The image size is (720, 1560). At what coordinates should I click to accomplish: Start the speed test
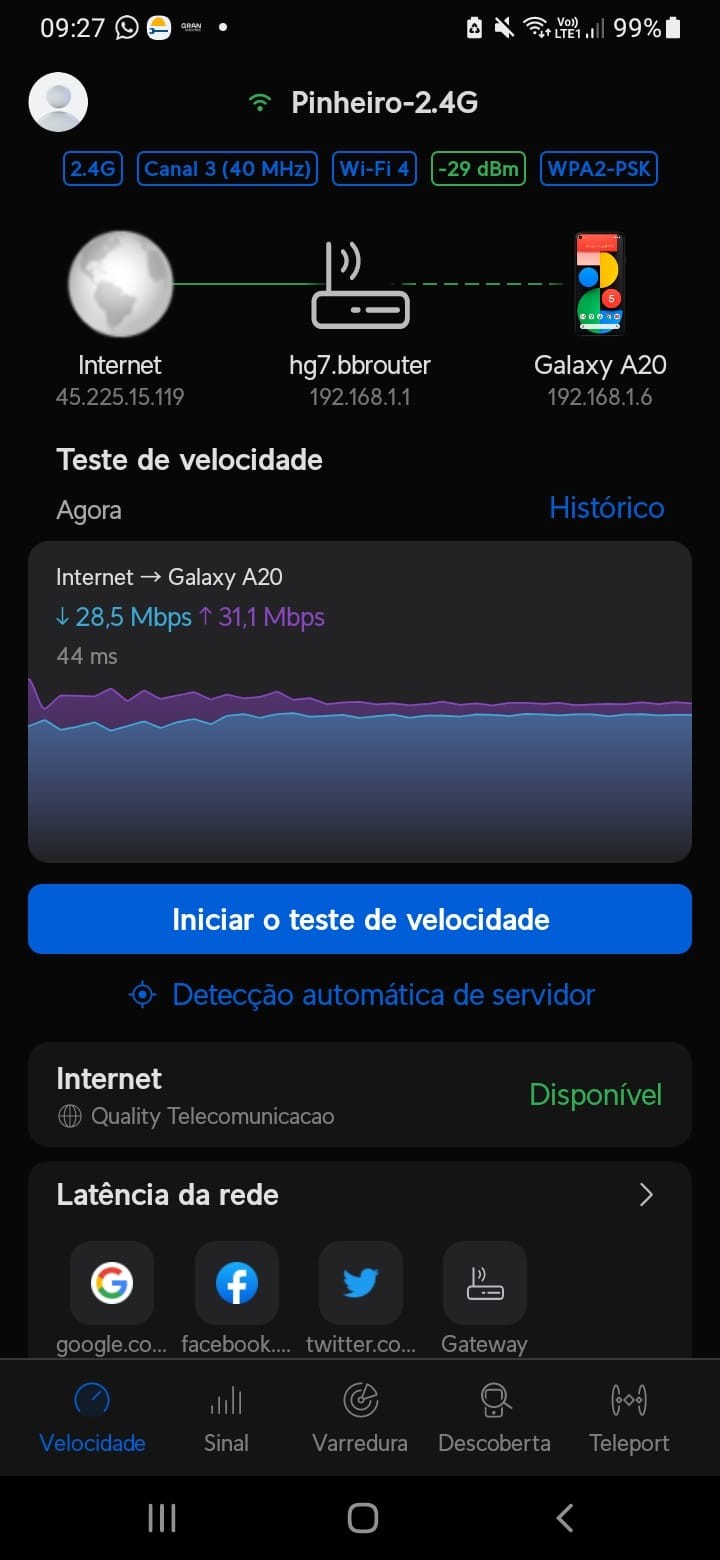click(360, 919)
